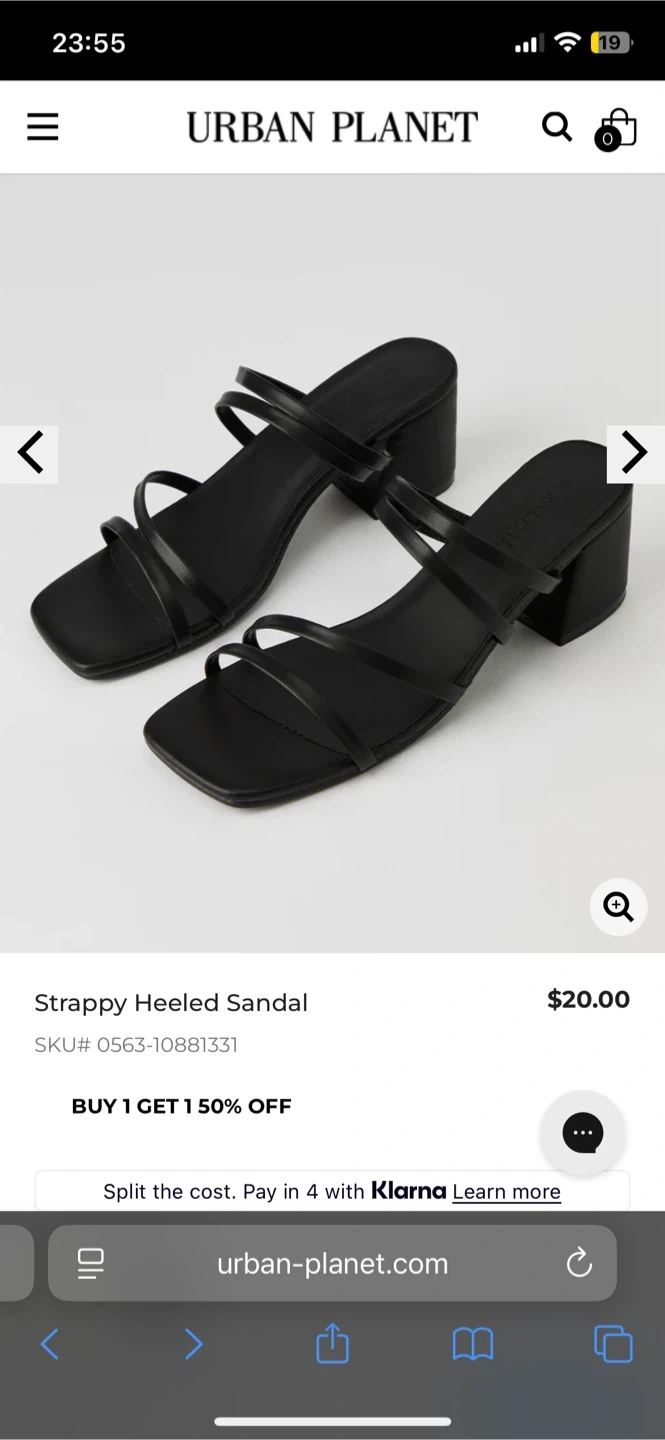Go forward in browser history
The height and width of the screenshot is (1440, 665).
(x=193, y=1344)
